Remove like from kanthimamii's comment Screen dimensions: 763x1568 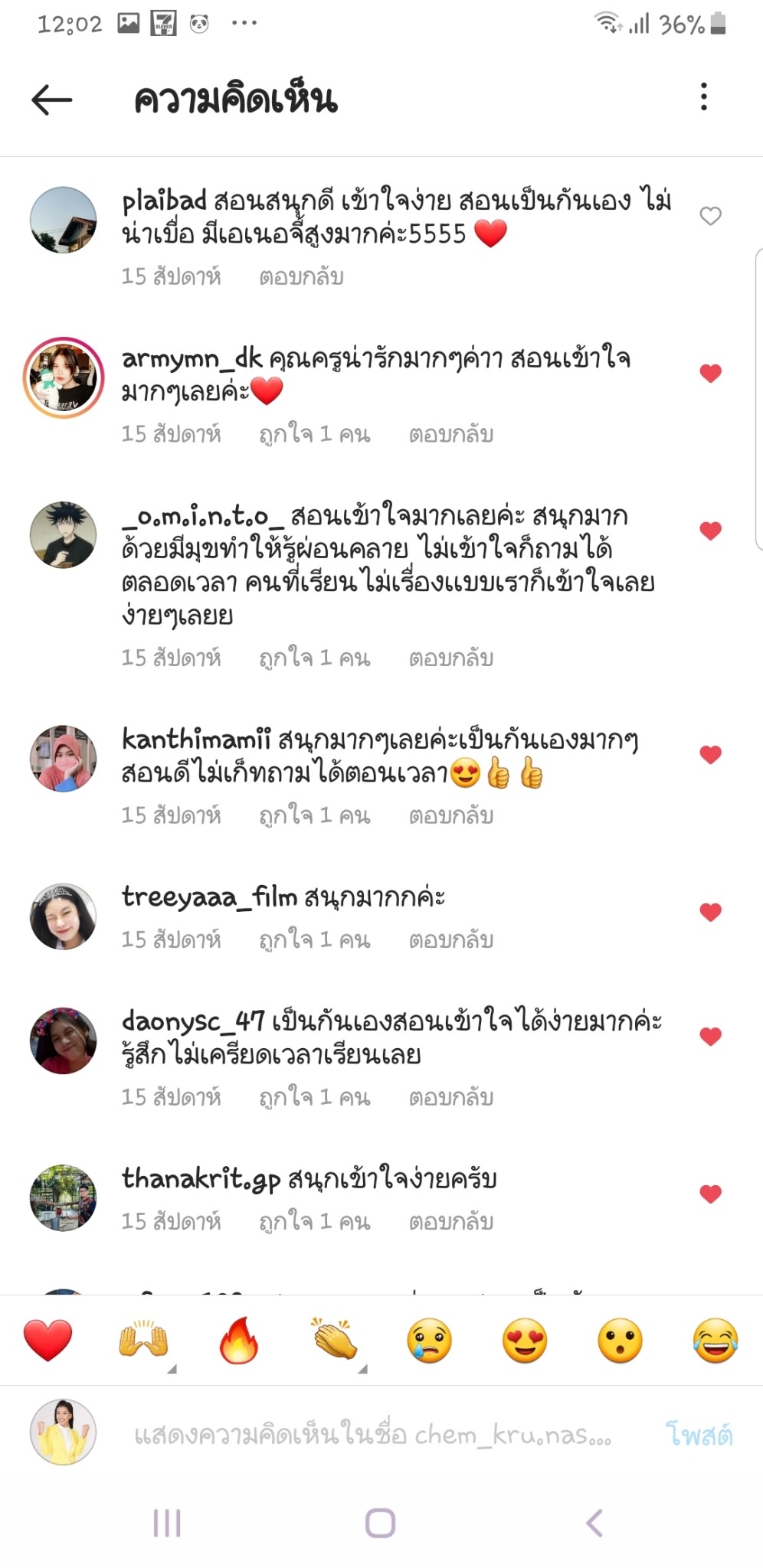[x=710, y=755]
